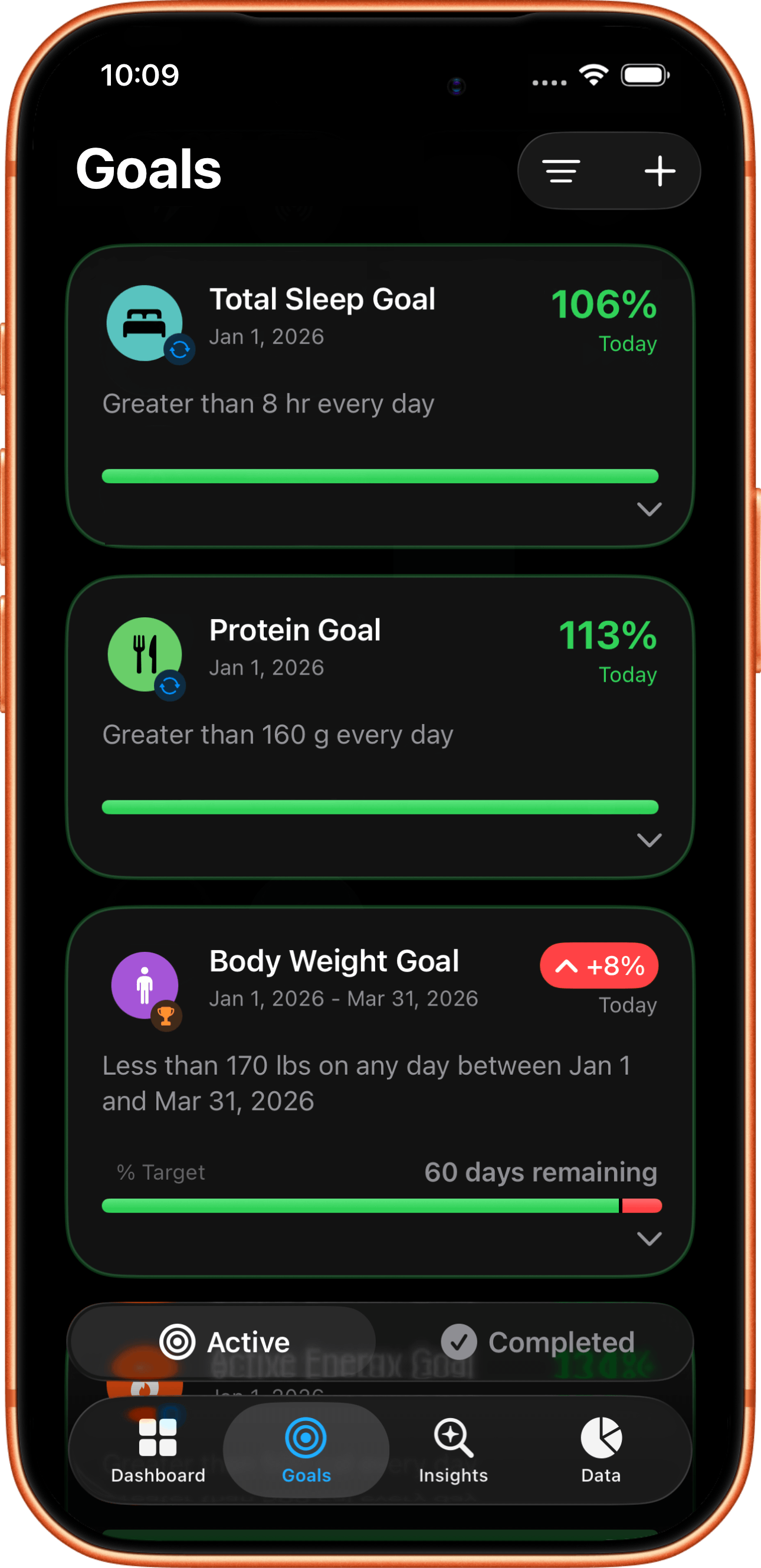Select the Insights magnifier icon
Viewport: 761px width, 1568px height.
pyautogui.click(x=452, y=1435)
